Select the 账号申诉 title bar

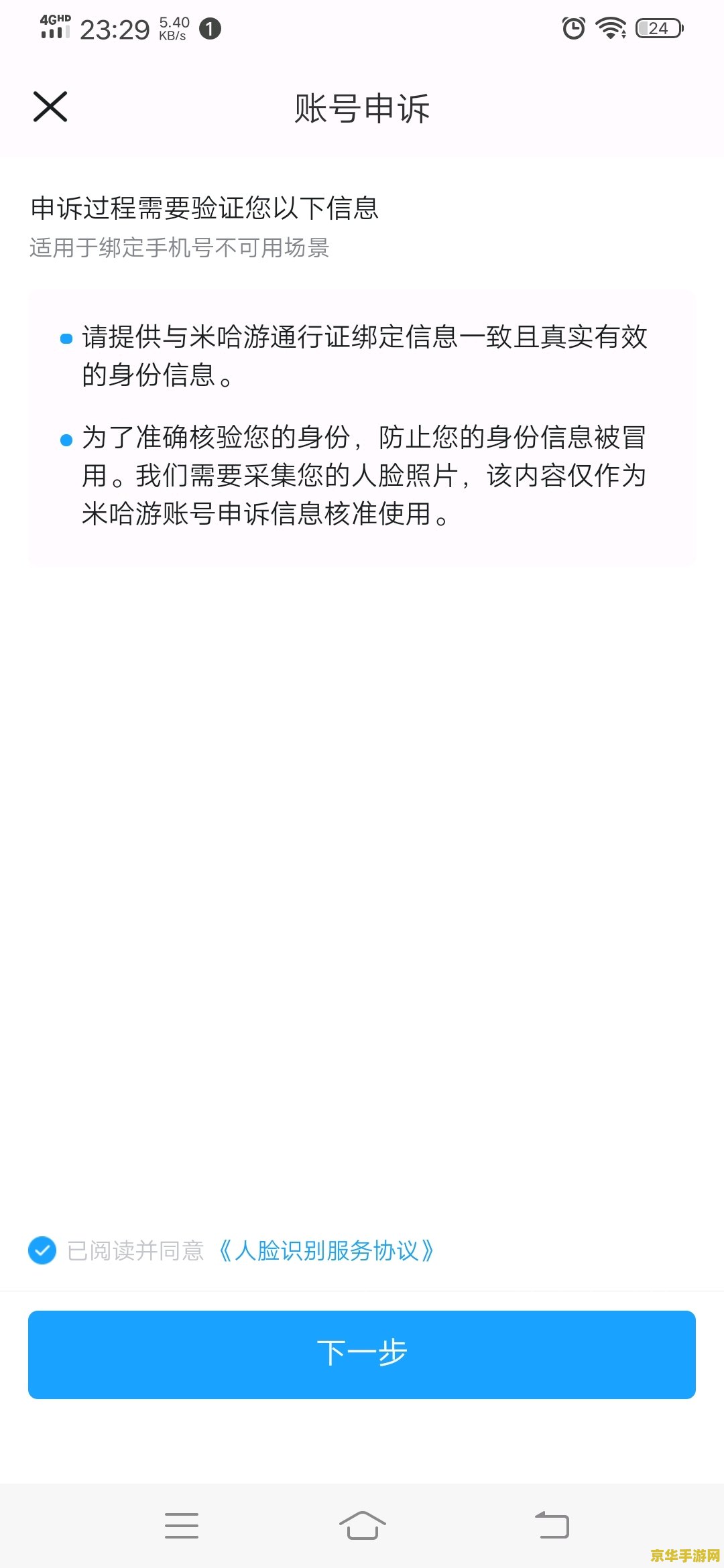click(x=362, y=107)
